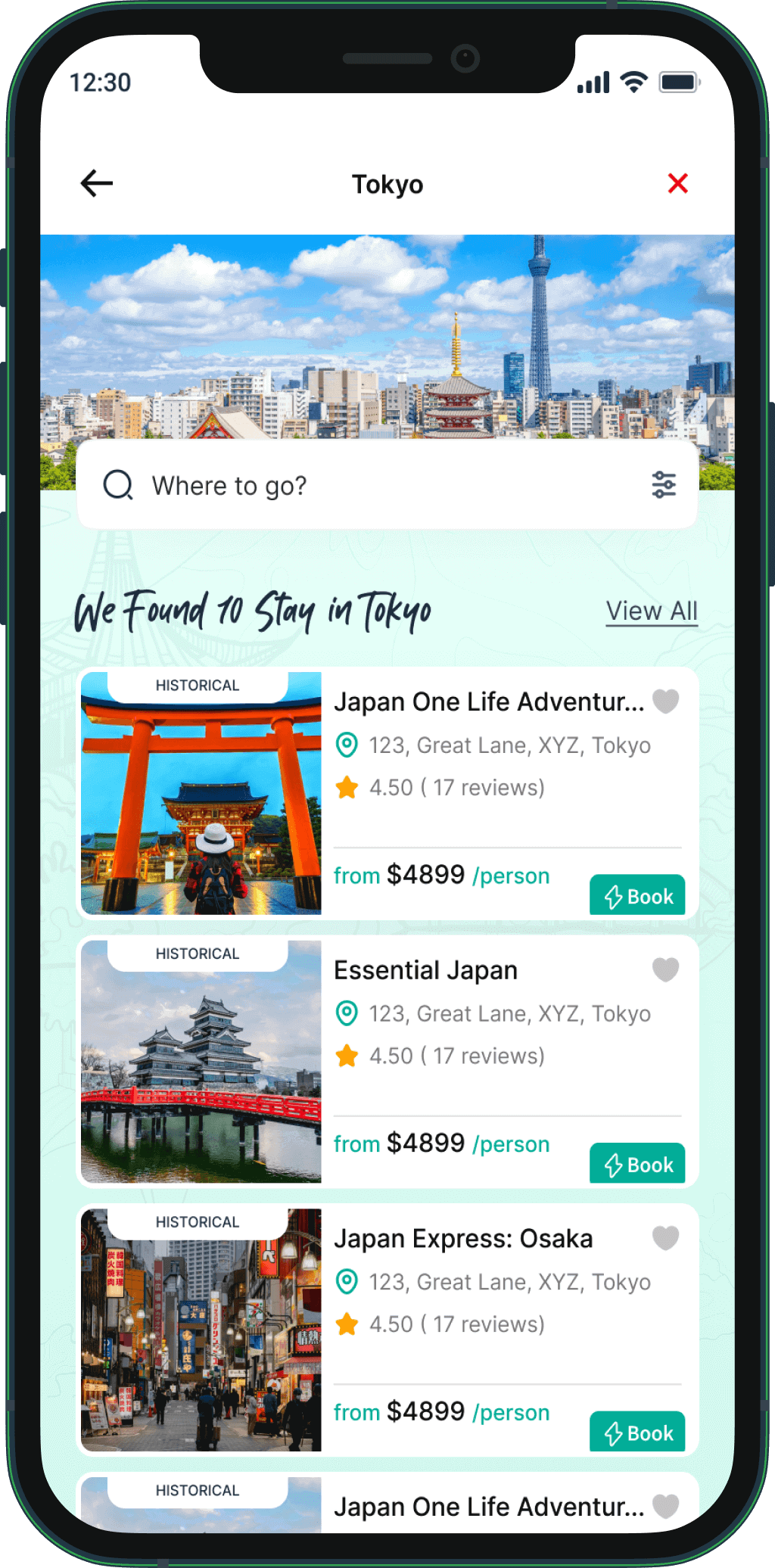Go back using the arrow icon
The height and width of the screenshot is (1568, 775).
click(x=97, y=183)
